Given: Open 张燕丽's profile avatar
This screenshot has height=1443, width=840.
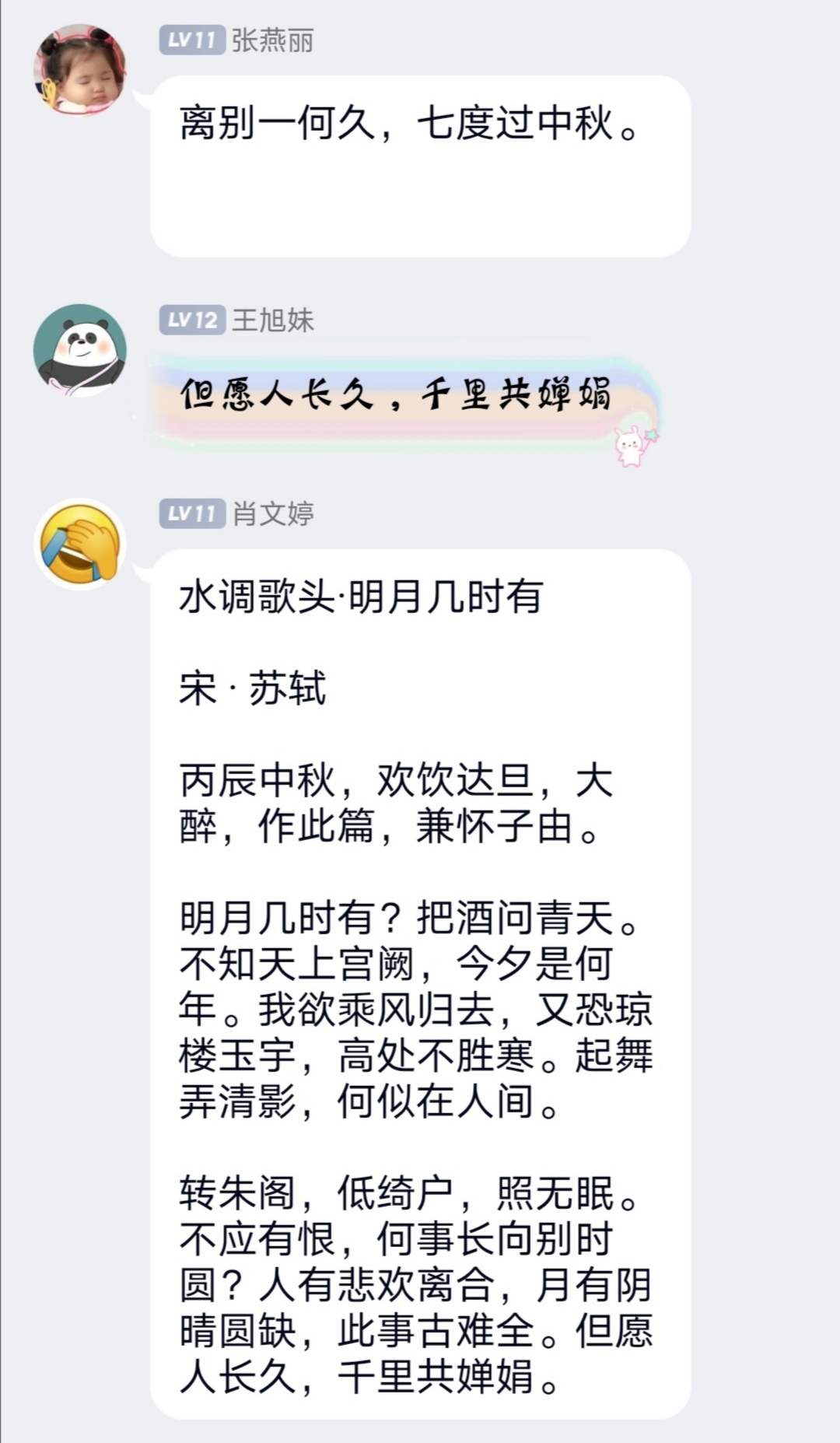Looking at the screenshot, I should pyautogui.click(x=79, y=70).
